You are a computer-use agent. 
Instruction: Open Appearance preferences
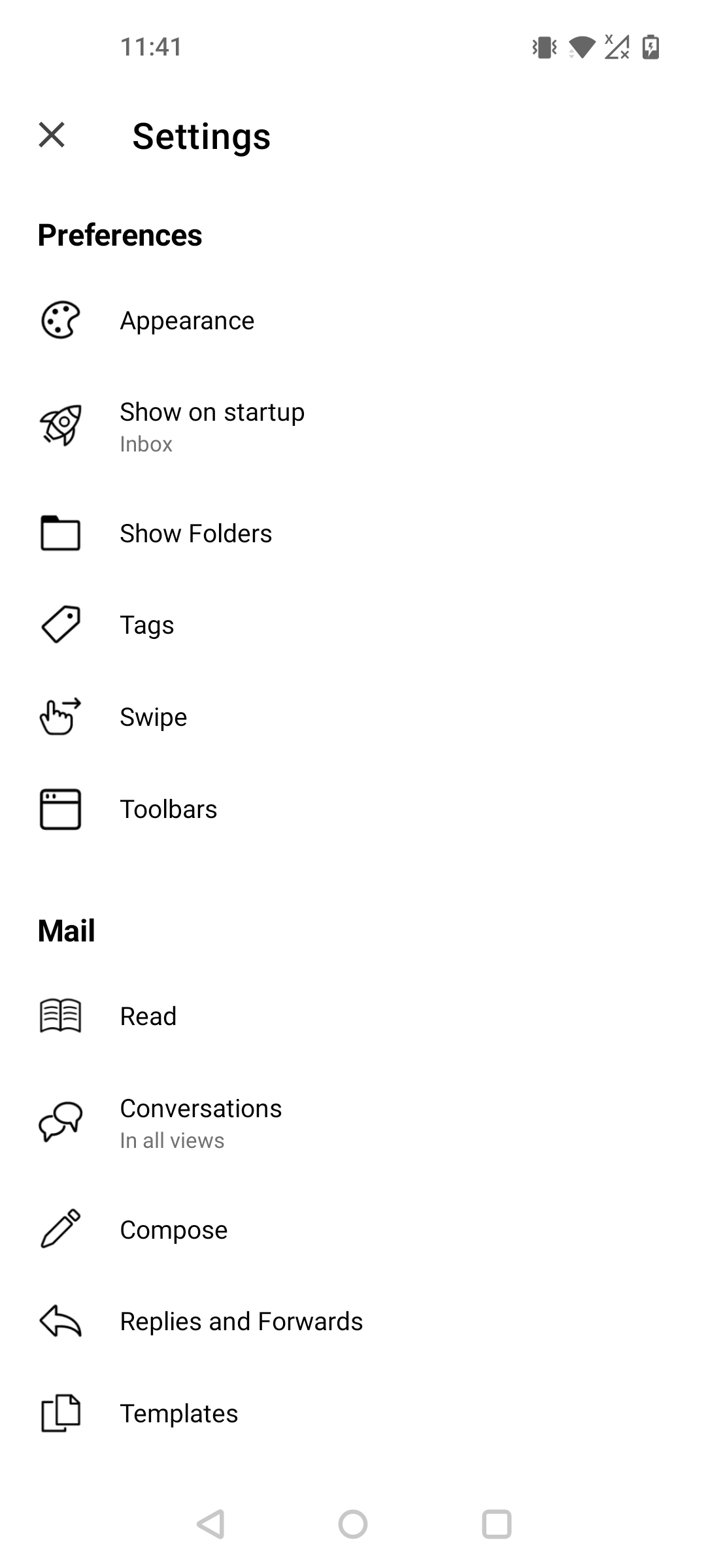coord(353,320)
